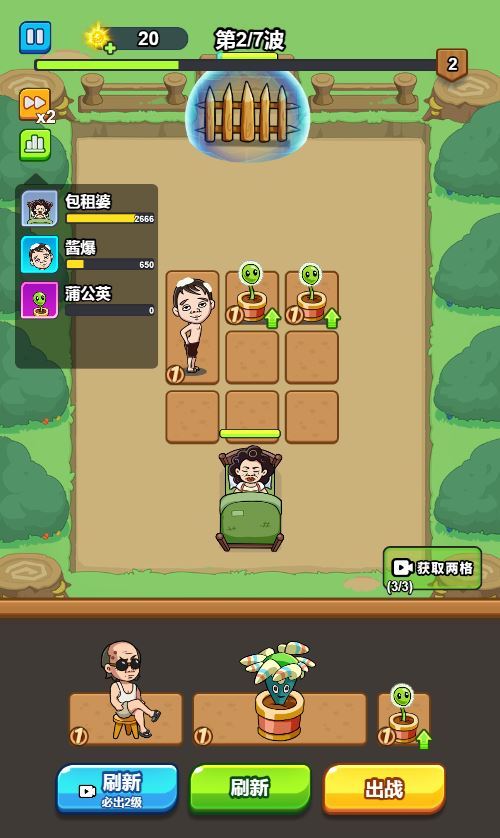Toggle the x2 fast-forward speed
The image size is (500, 838).
coord(36,105)
